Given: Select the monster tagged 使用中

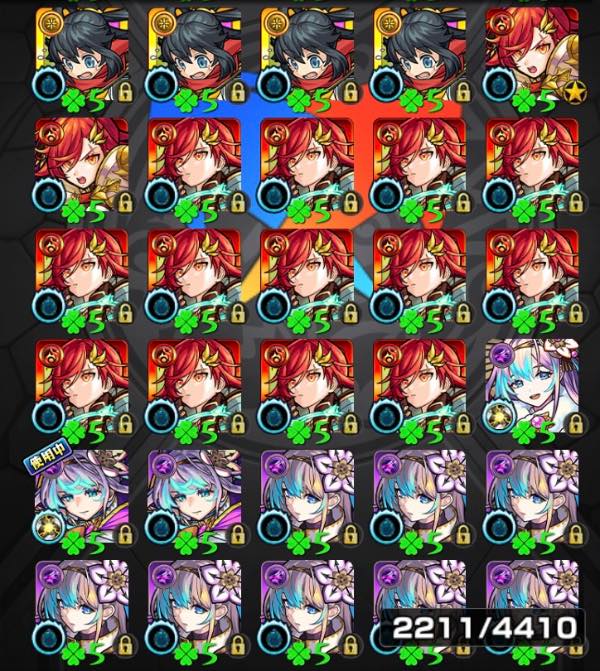Looking at the screenshot, I should 81,497.
